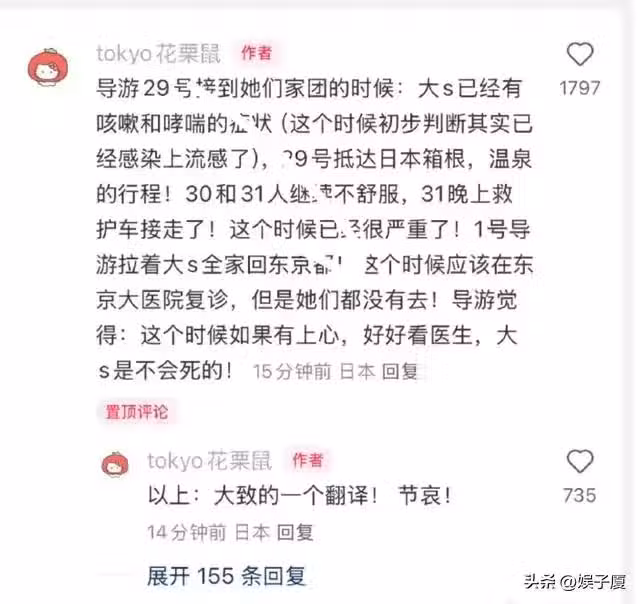The image size is (640, 604).
Task: Like the reply with 735 likes
Action: coord(580,462)
